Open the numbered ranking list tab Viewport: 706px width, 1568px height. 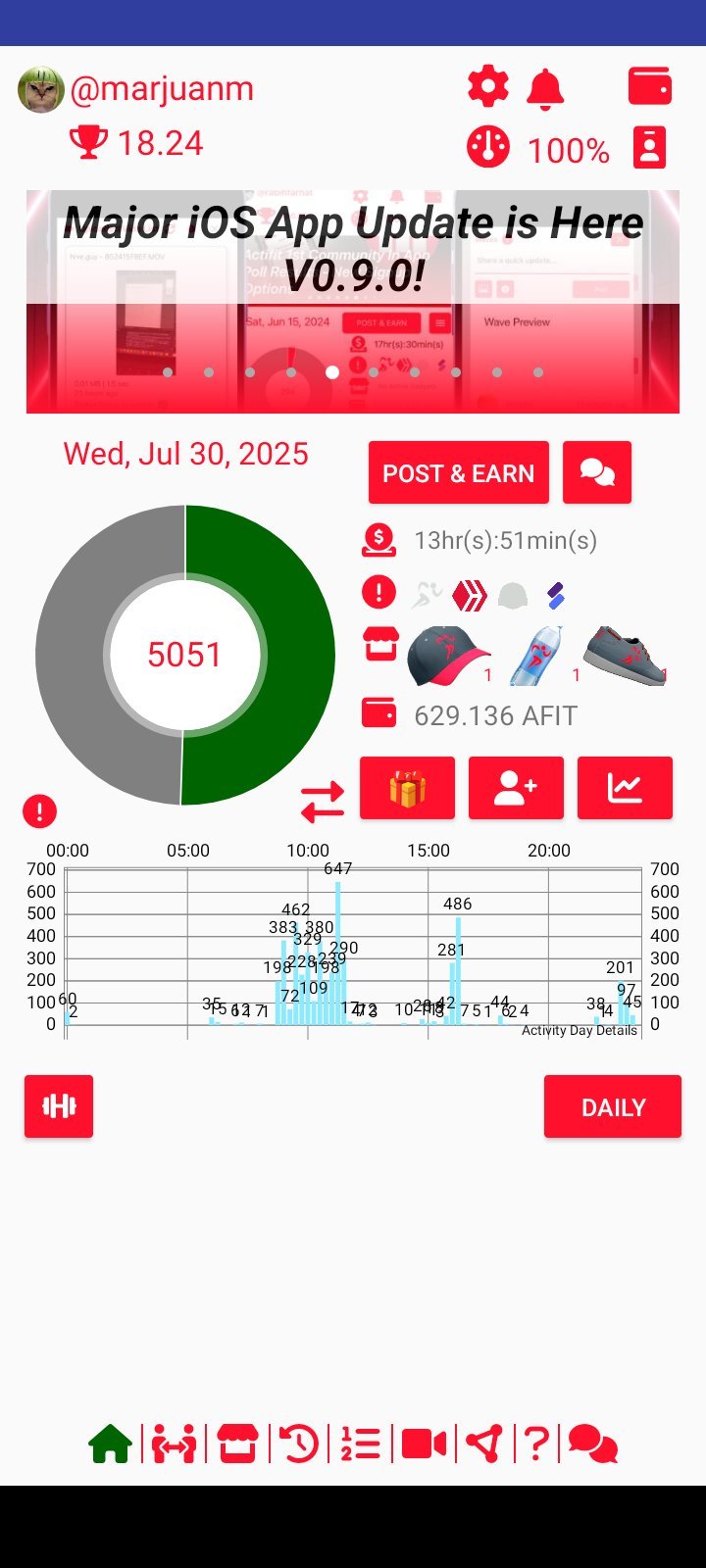point(360,1445)
